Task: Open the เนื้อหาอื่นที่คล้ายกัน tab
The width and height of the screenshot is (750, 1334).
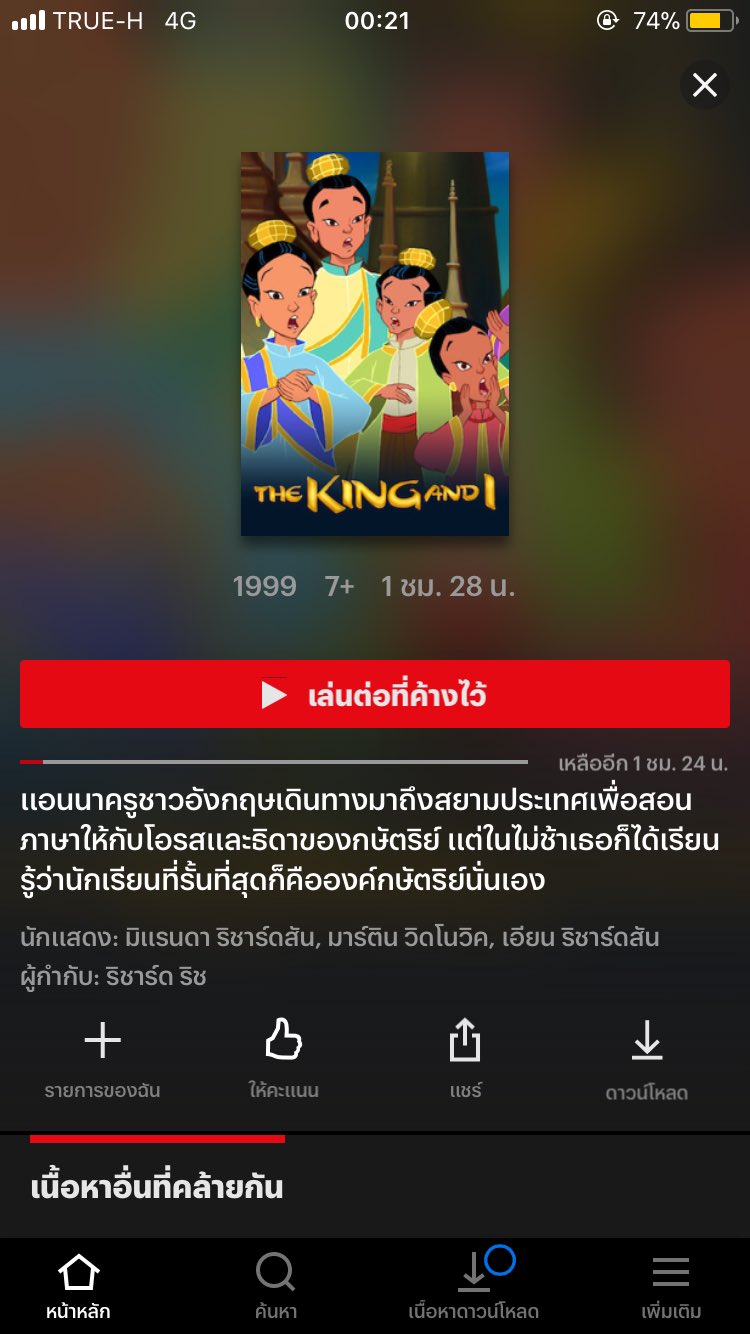Action: (157, 1187)
